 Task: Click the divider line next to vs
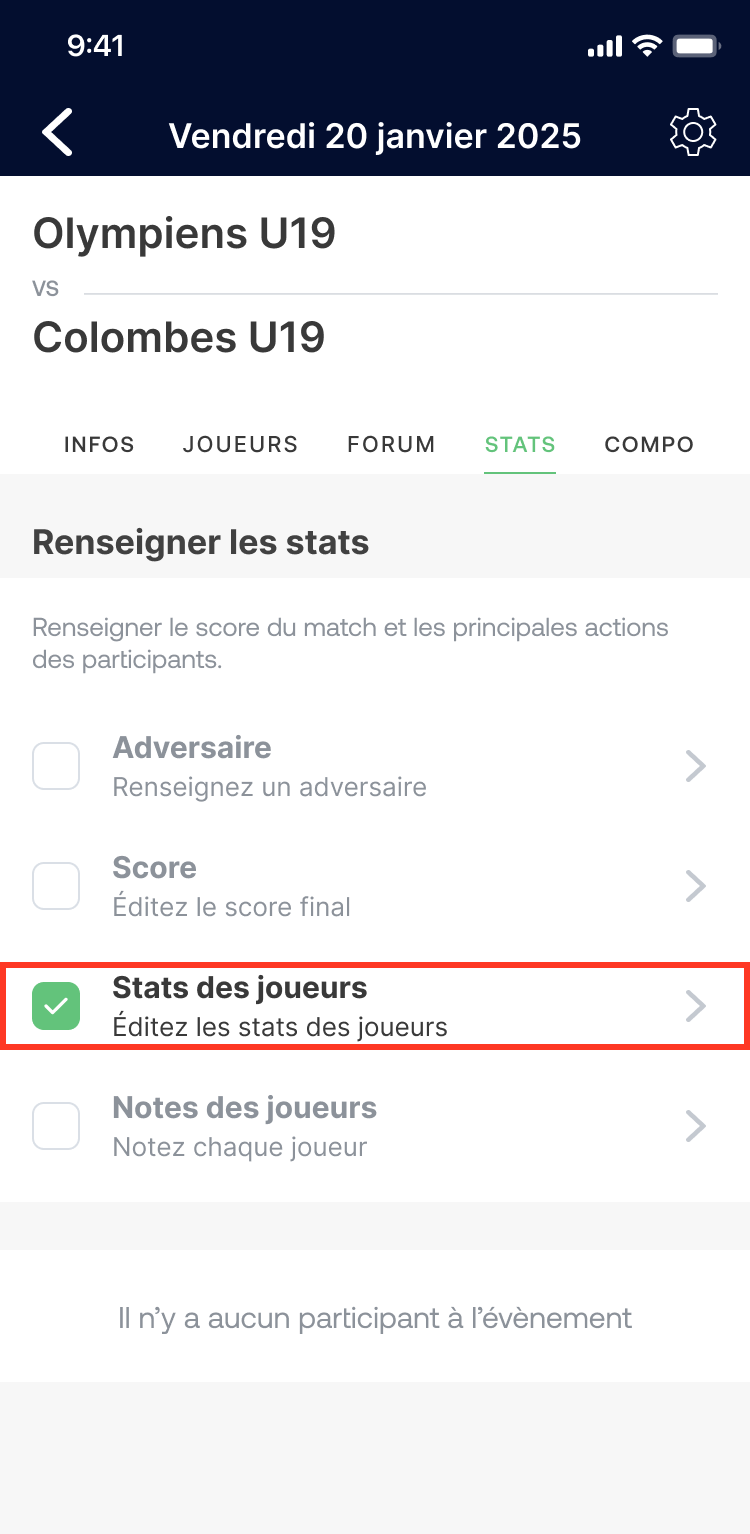pyautogui.click(x=400, y=291)
